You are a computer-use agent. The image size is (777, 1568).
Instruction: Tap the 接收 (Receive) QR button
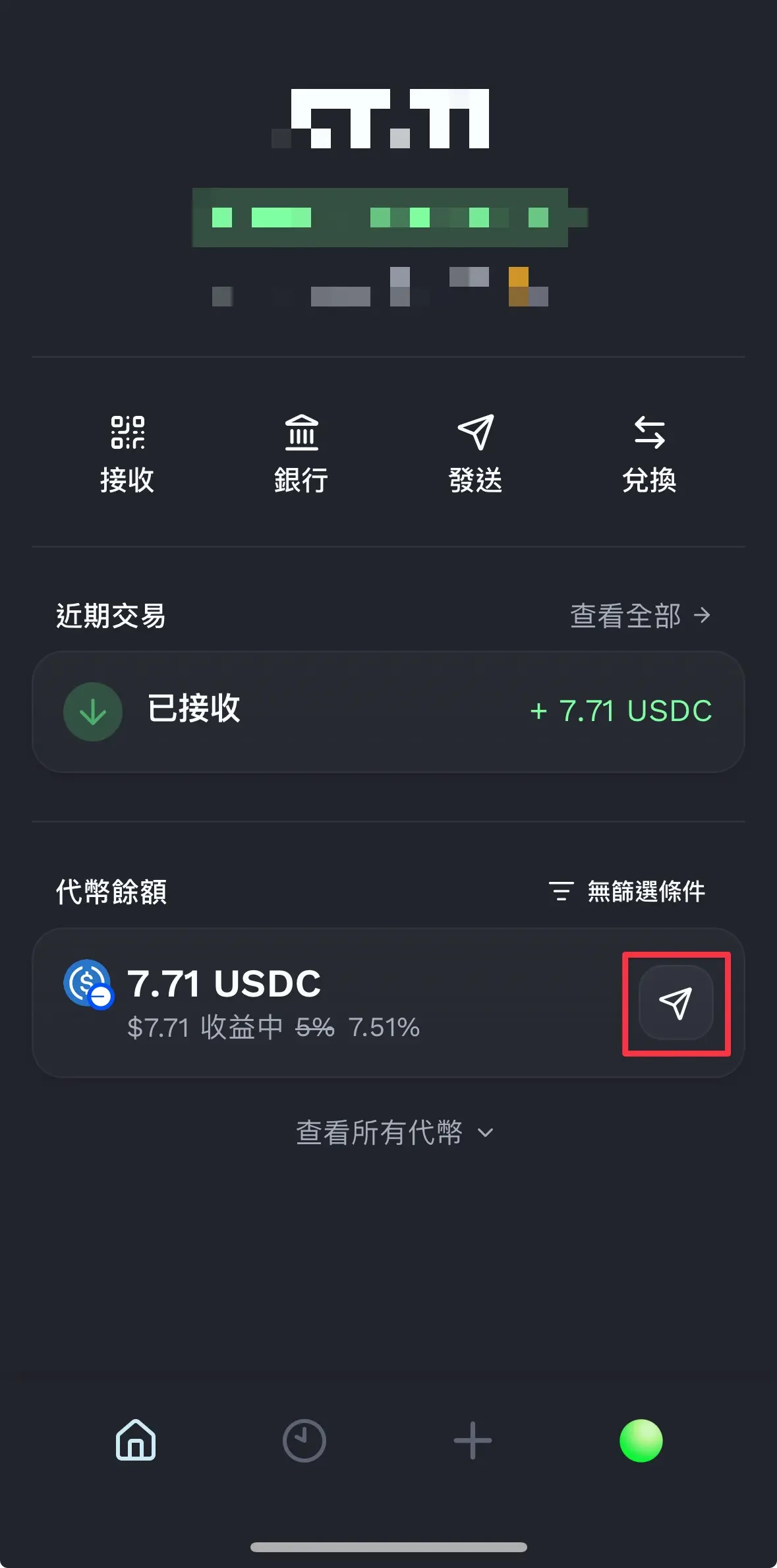[127, 453]
